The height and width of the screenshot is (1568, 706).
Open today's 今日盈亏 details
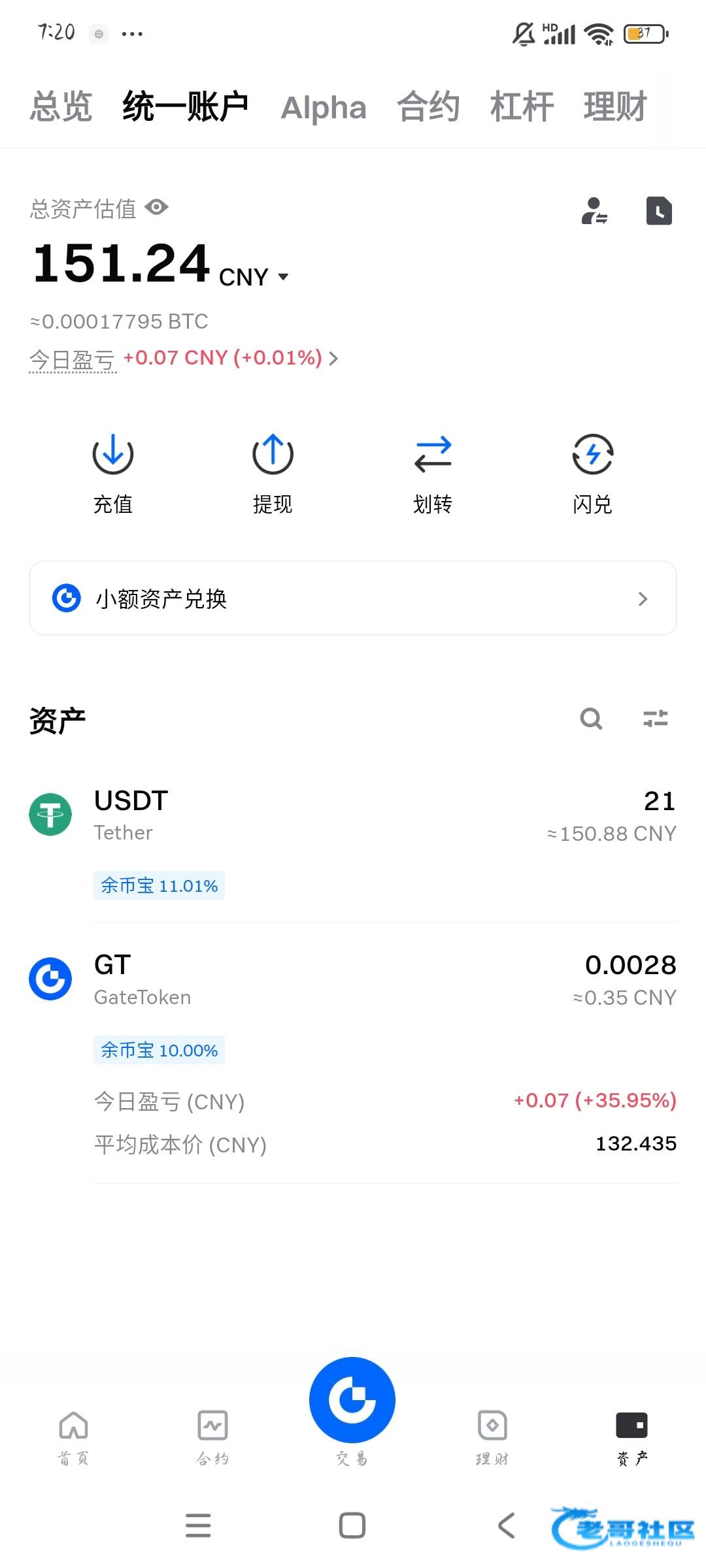coord(184,359)
